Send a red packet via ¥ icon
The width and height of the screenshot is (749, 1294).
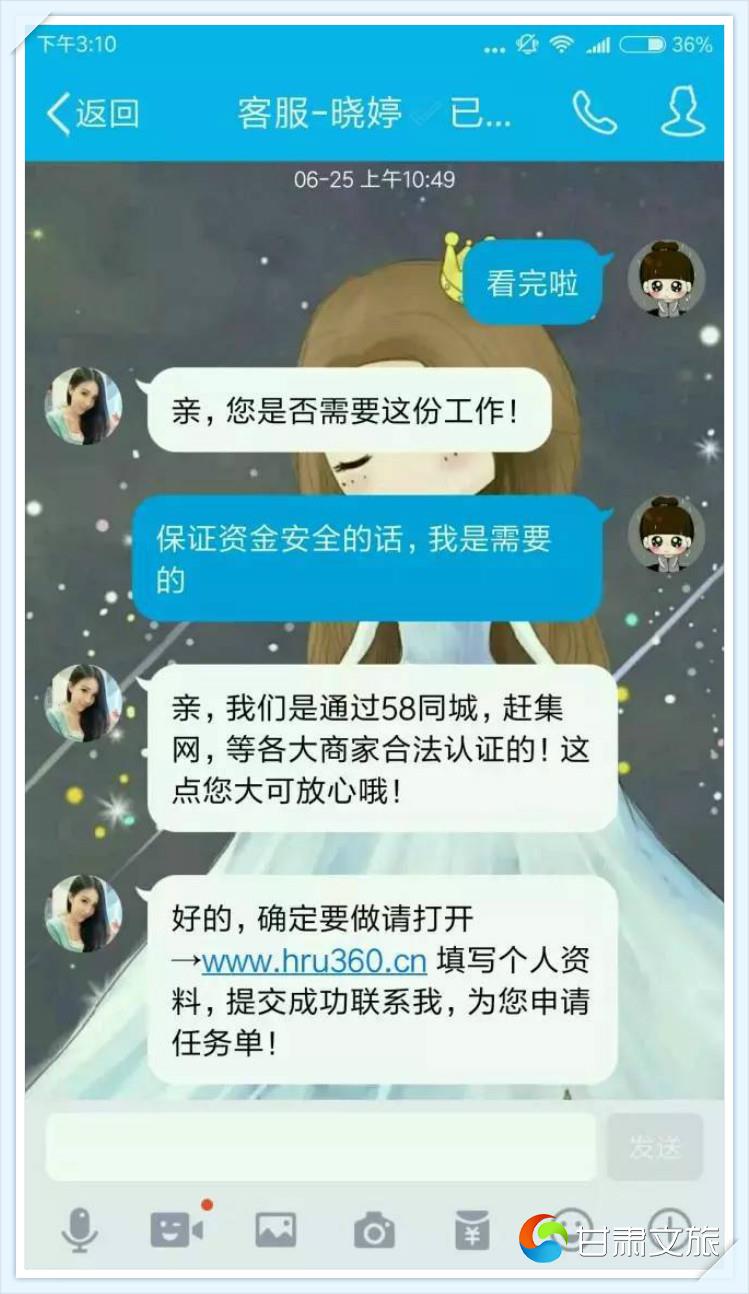472,1231
